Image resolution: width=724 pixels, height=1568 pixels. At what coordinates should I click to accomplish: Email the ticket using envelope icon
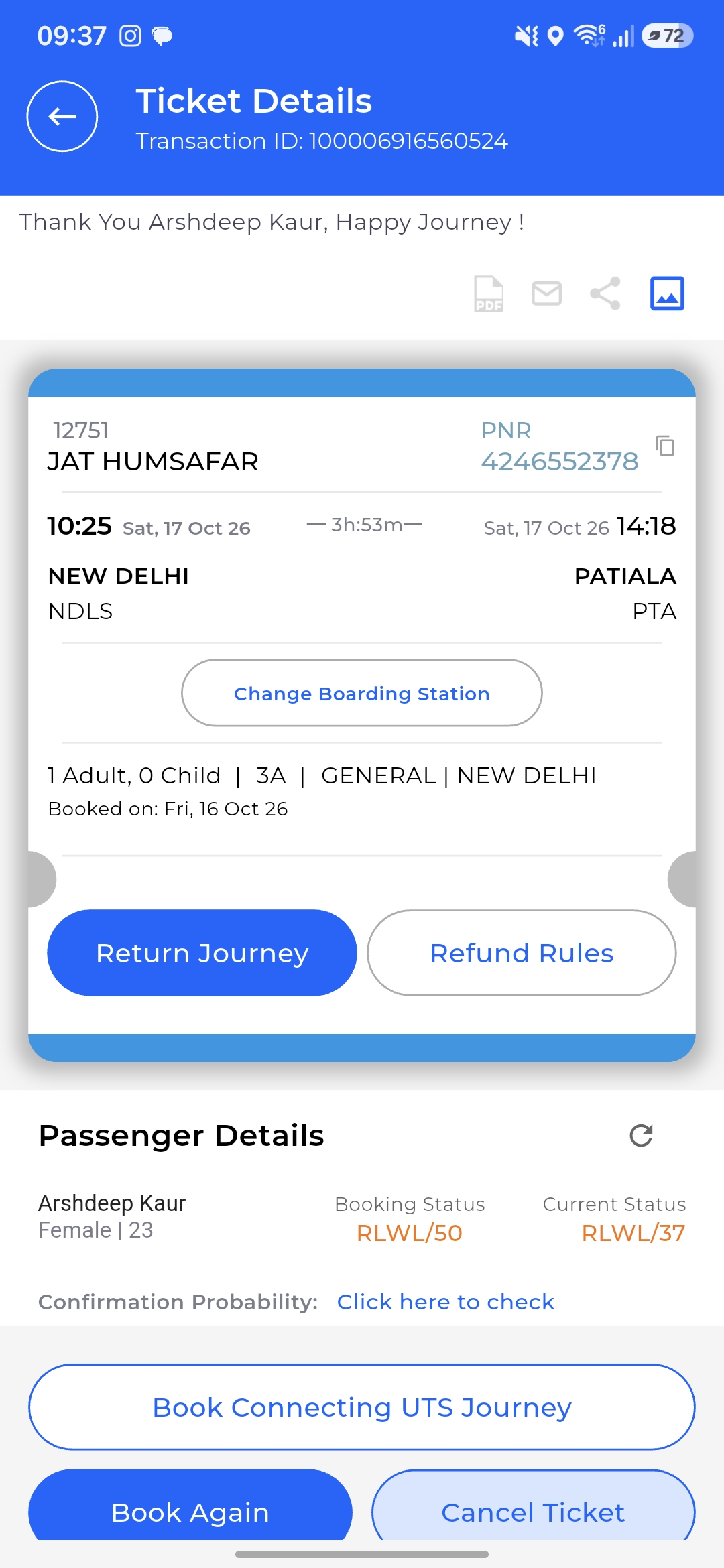click(x=546, y=293)
